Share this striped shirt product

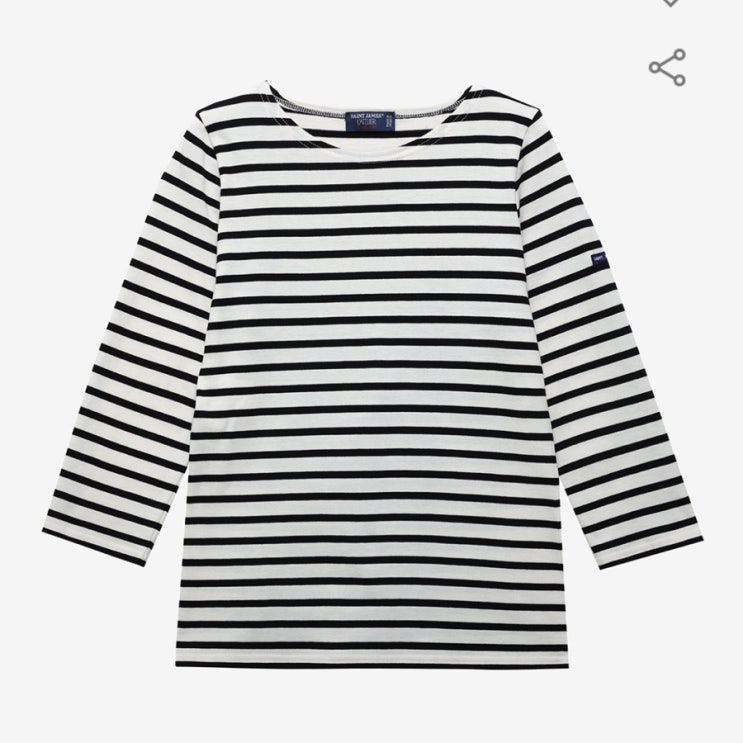(667, 67)
